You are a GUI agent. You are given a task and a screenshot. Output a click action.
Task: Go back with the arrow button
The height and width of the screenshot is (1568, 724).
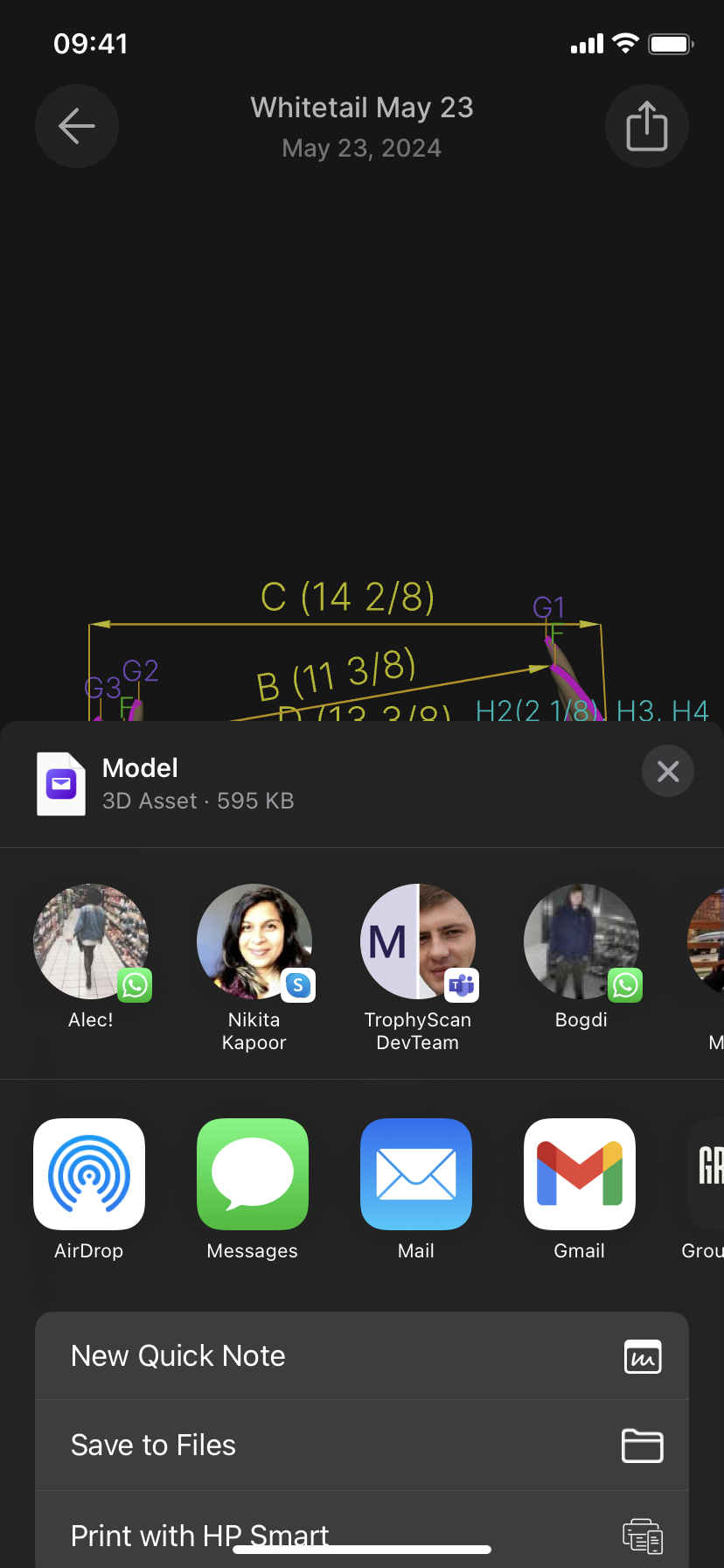coord(77,126)
